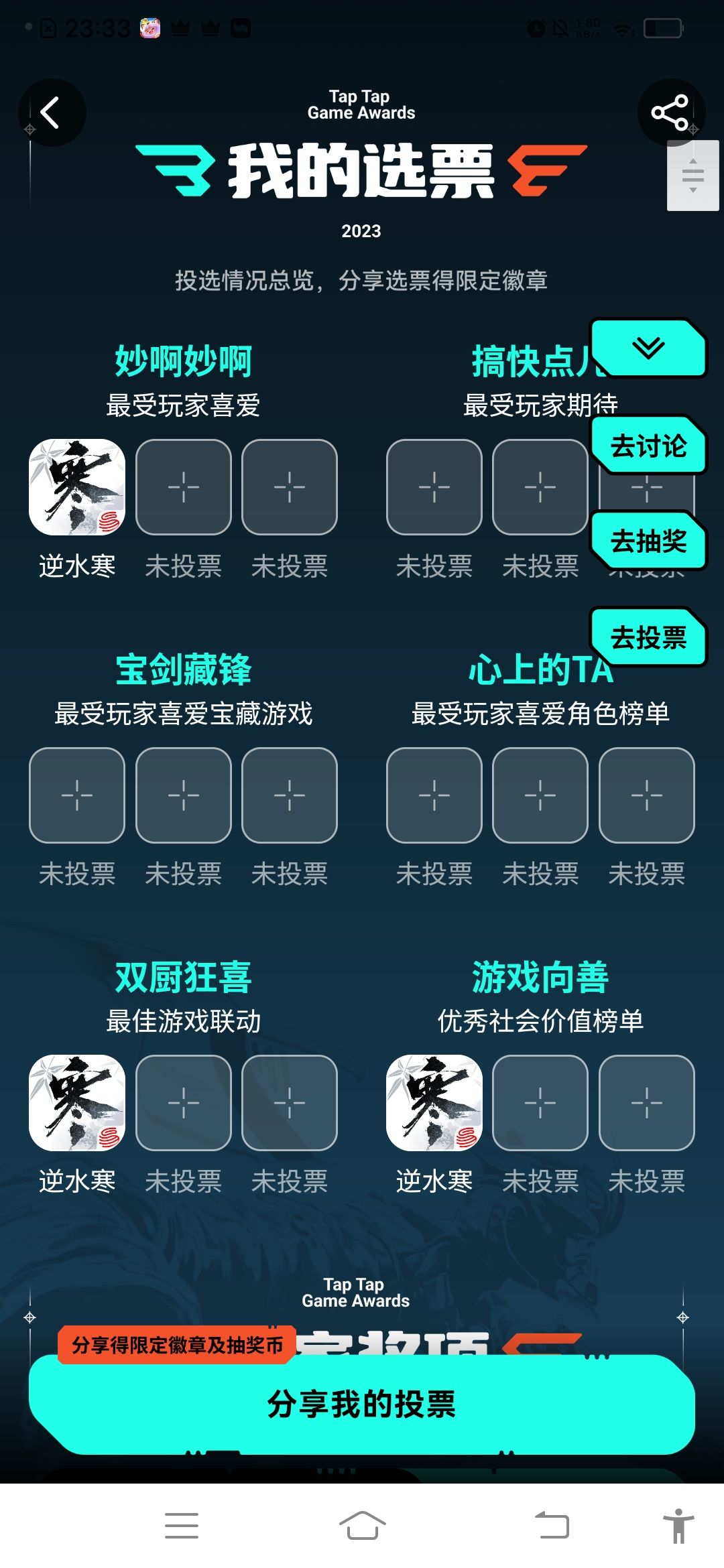Go vote with the 去投票 button
The width and height of the screenshot is (724, 1568).
click(x=648, y=637)
